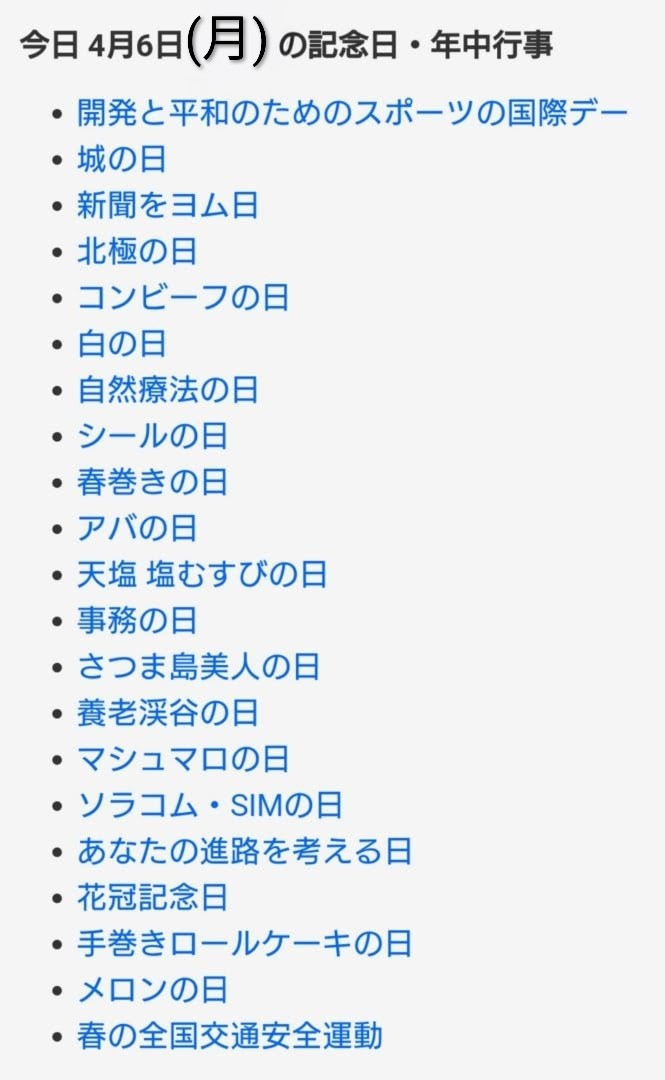This screenshot has width=665, height=1080.
Task: View the メロンの日 entry
Action: pos(152,989)
